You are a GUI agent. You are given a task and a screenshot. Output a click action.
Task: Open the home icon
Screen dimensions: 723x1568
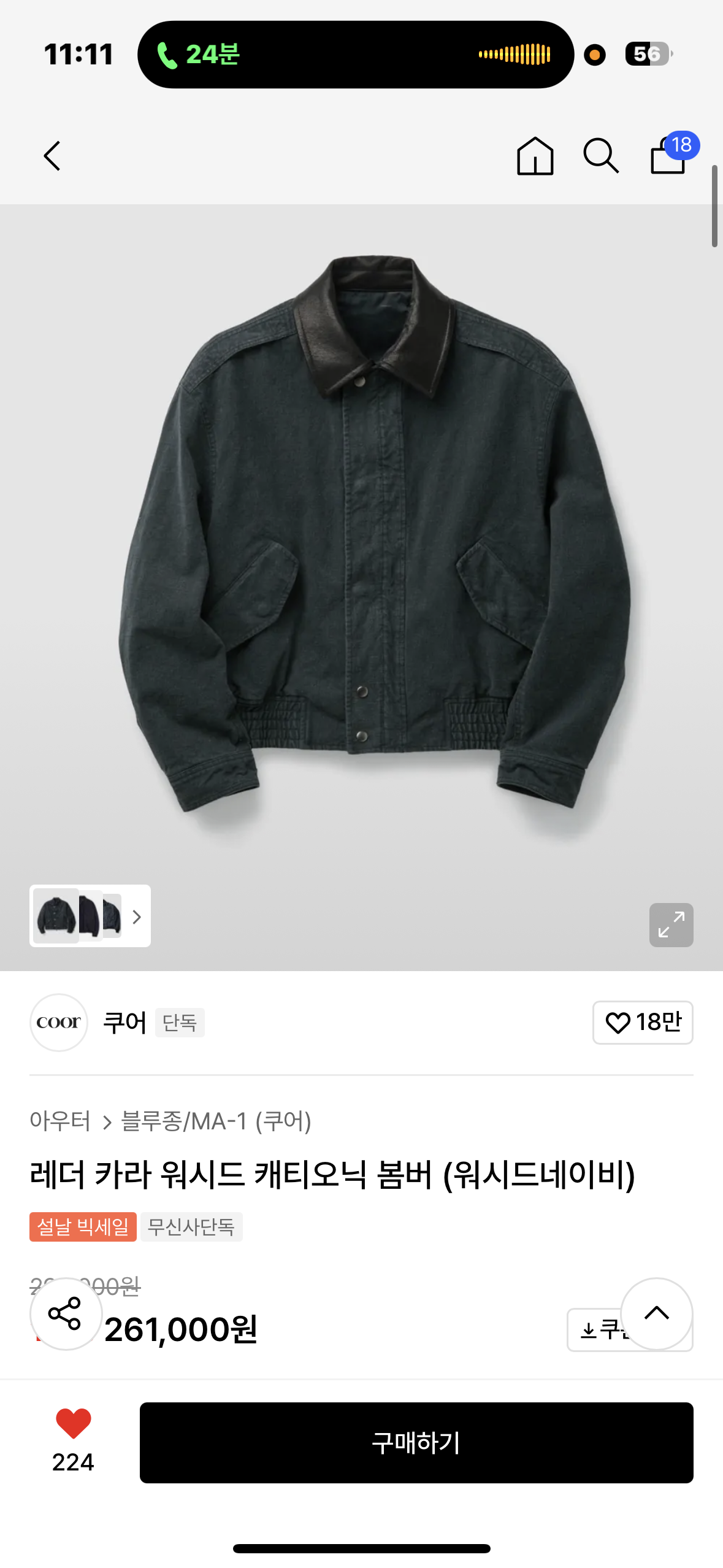click(x=535, y=156)
